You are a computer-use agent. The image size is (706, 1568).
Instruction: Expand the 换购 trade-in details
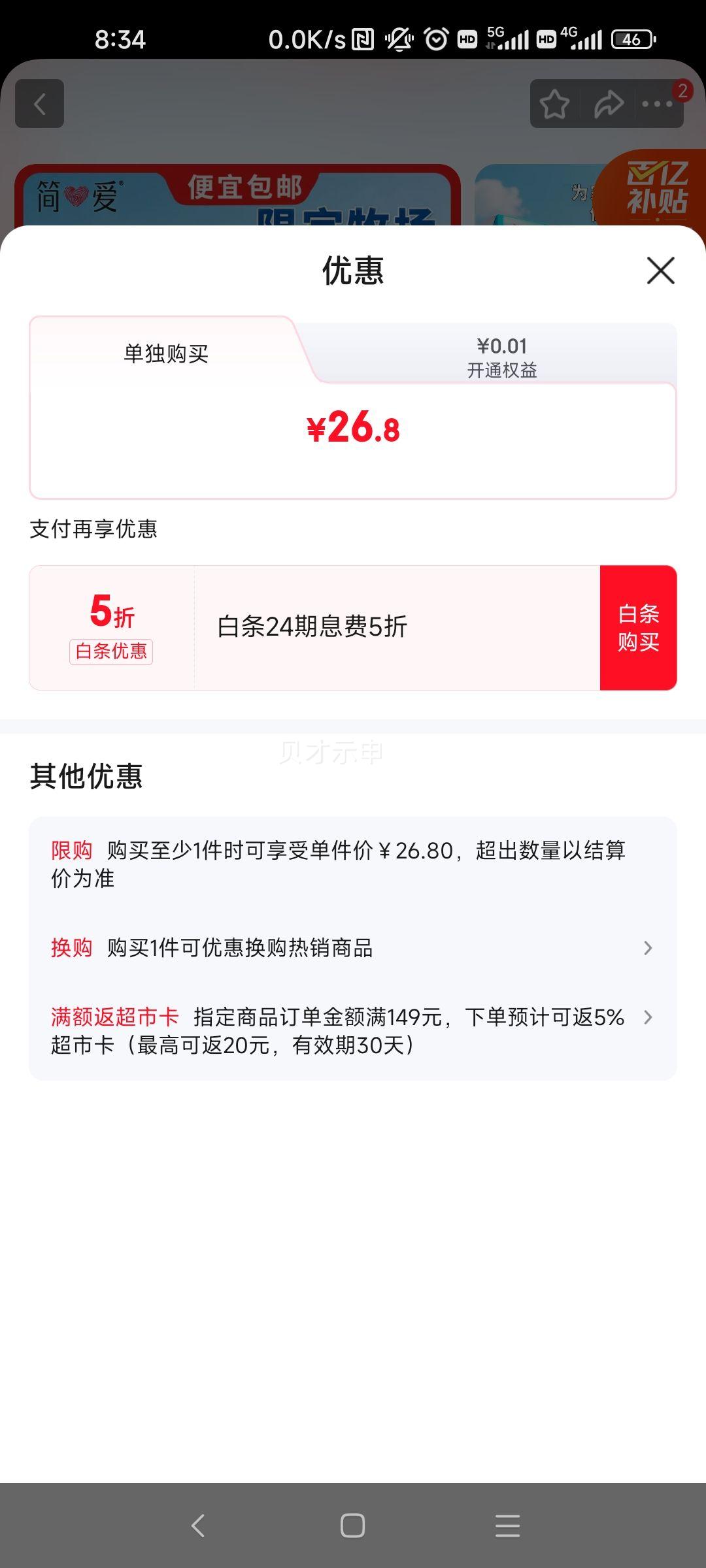click(353, 947)
